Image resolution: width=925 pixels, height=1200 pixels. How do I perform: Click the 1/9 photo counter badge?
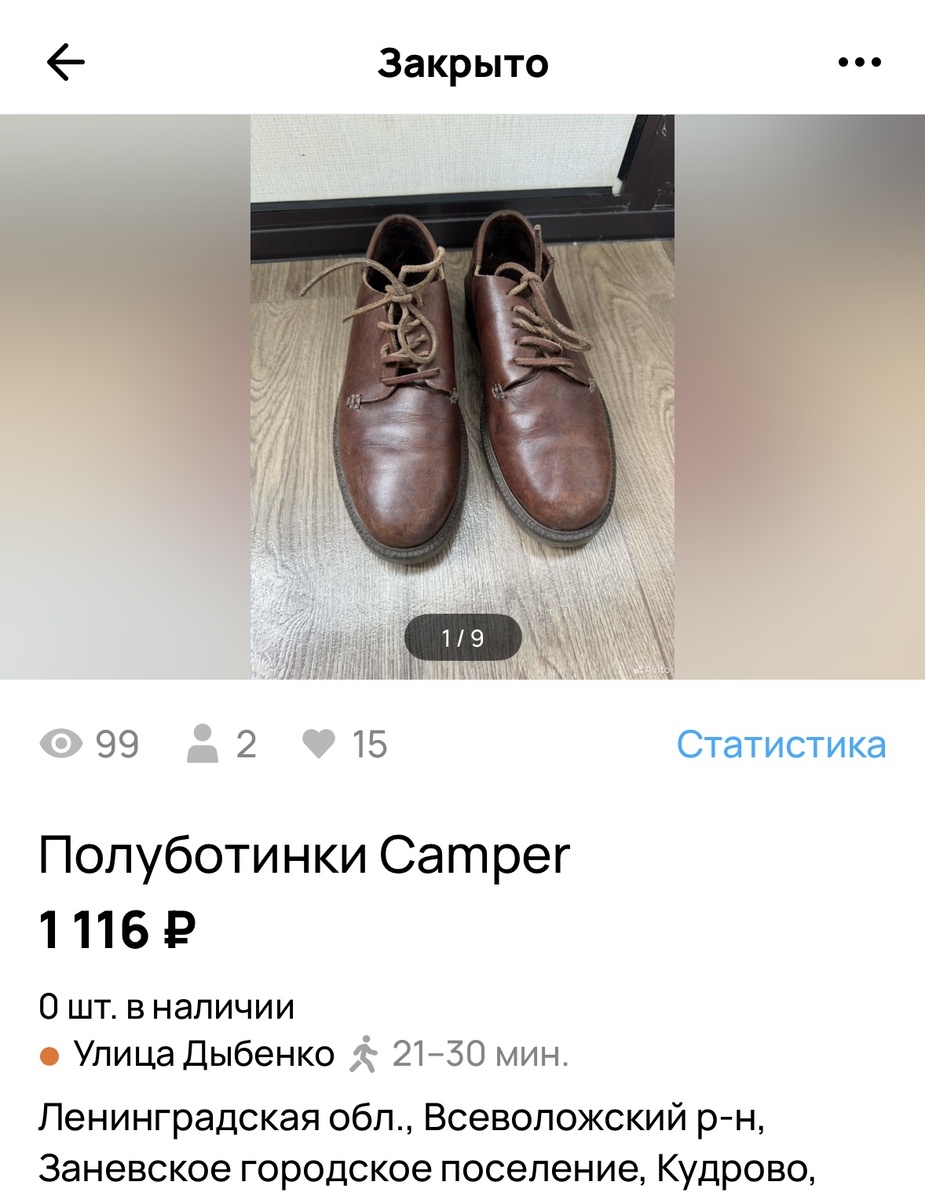click(x=462, y=636)
